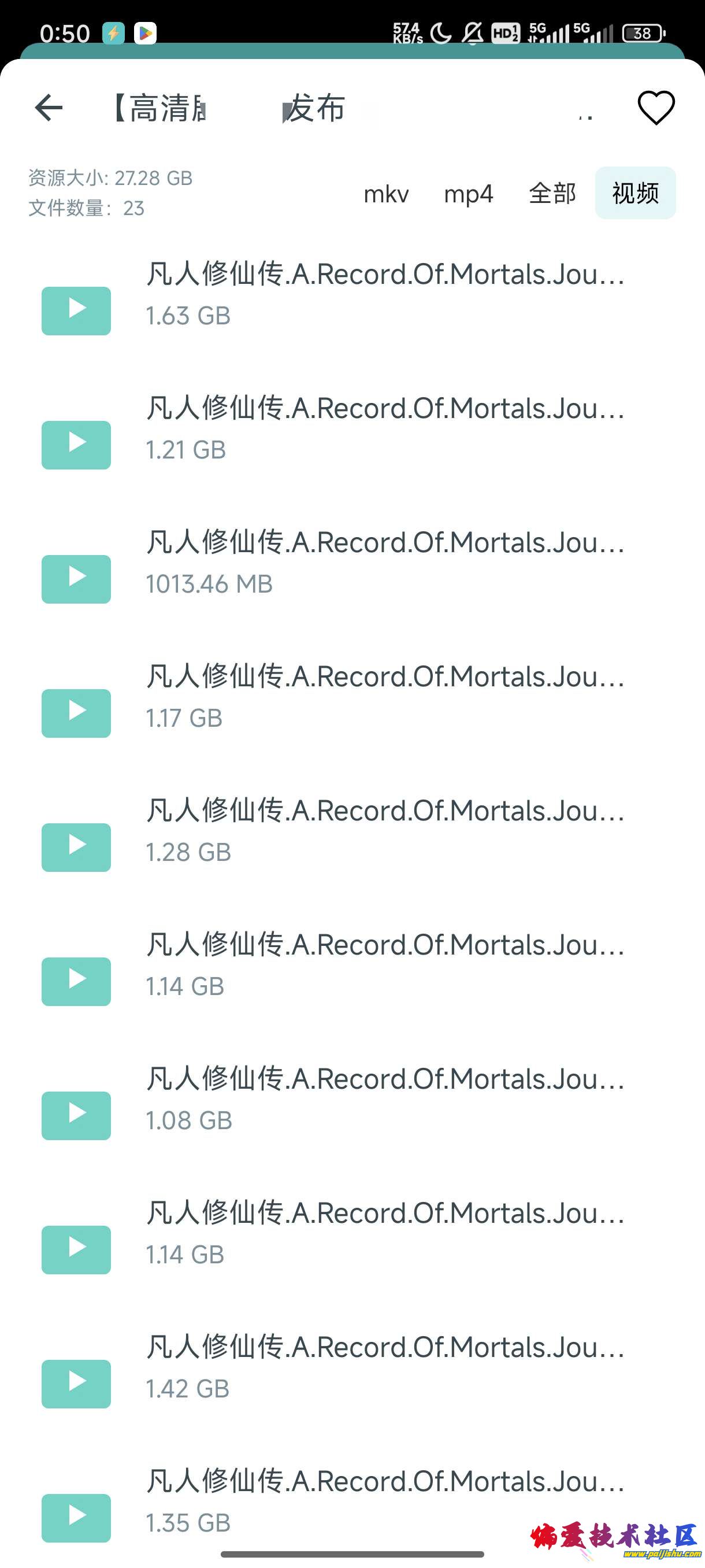Play the first 1.14 GB episode

(76, 981)
